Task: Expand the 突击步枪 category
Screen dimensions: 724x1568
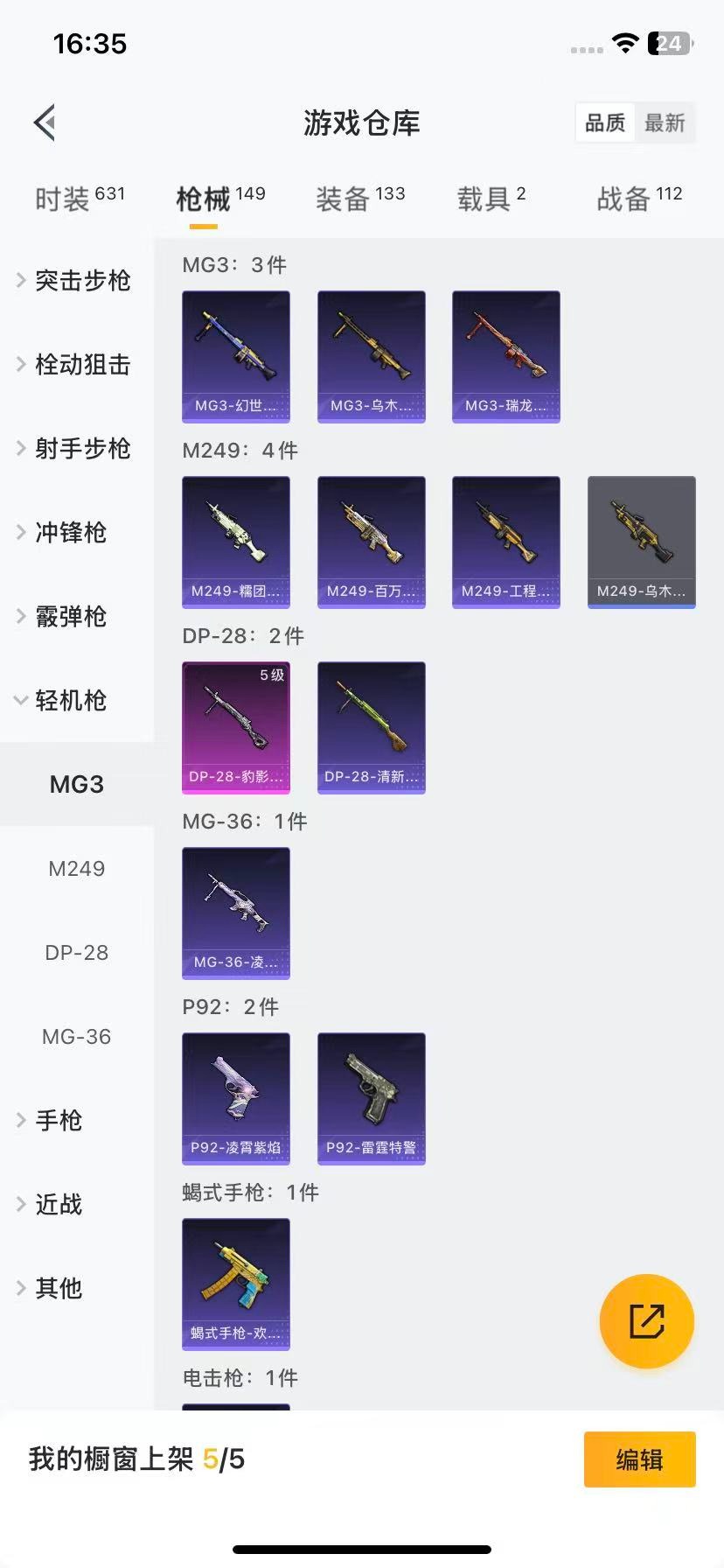Action: pos(81,280)
